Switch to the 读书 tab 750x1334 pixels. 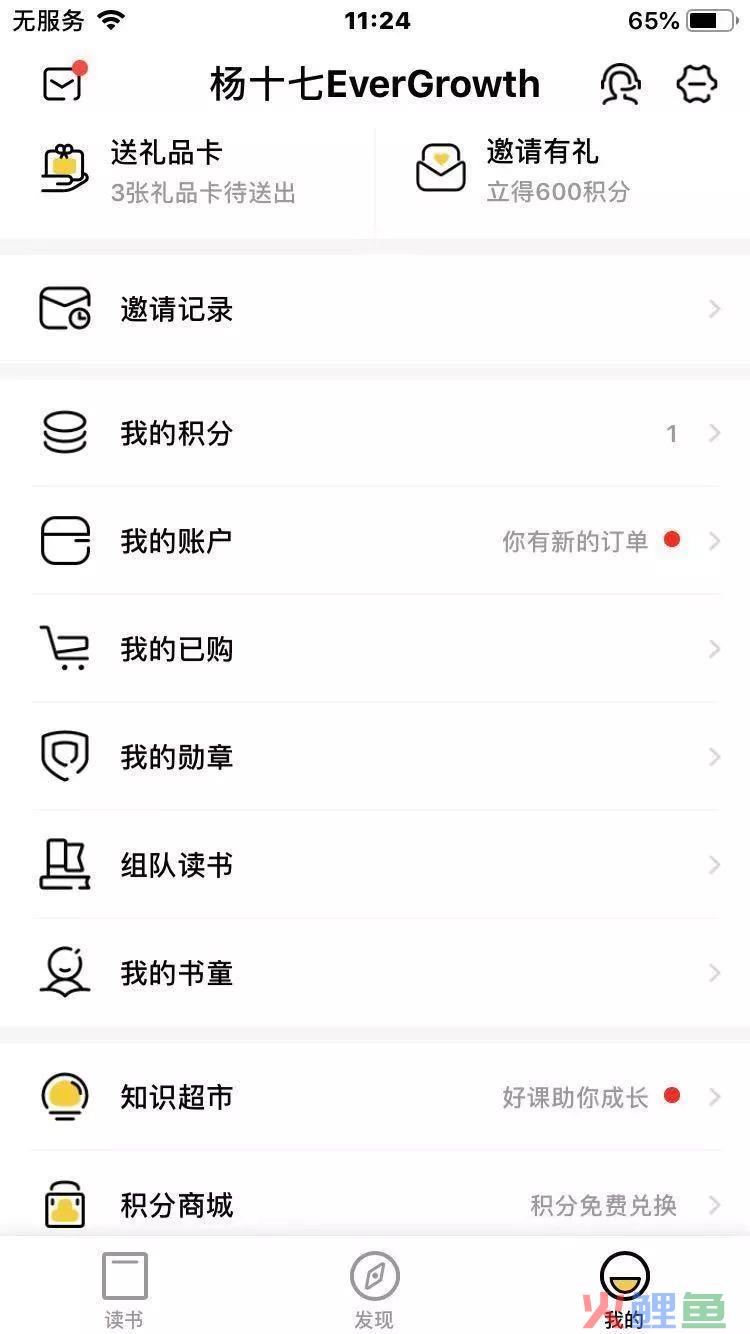(x=125, y=1289)
